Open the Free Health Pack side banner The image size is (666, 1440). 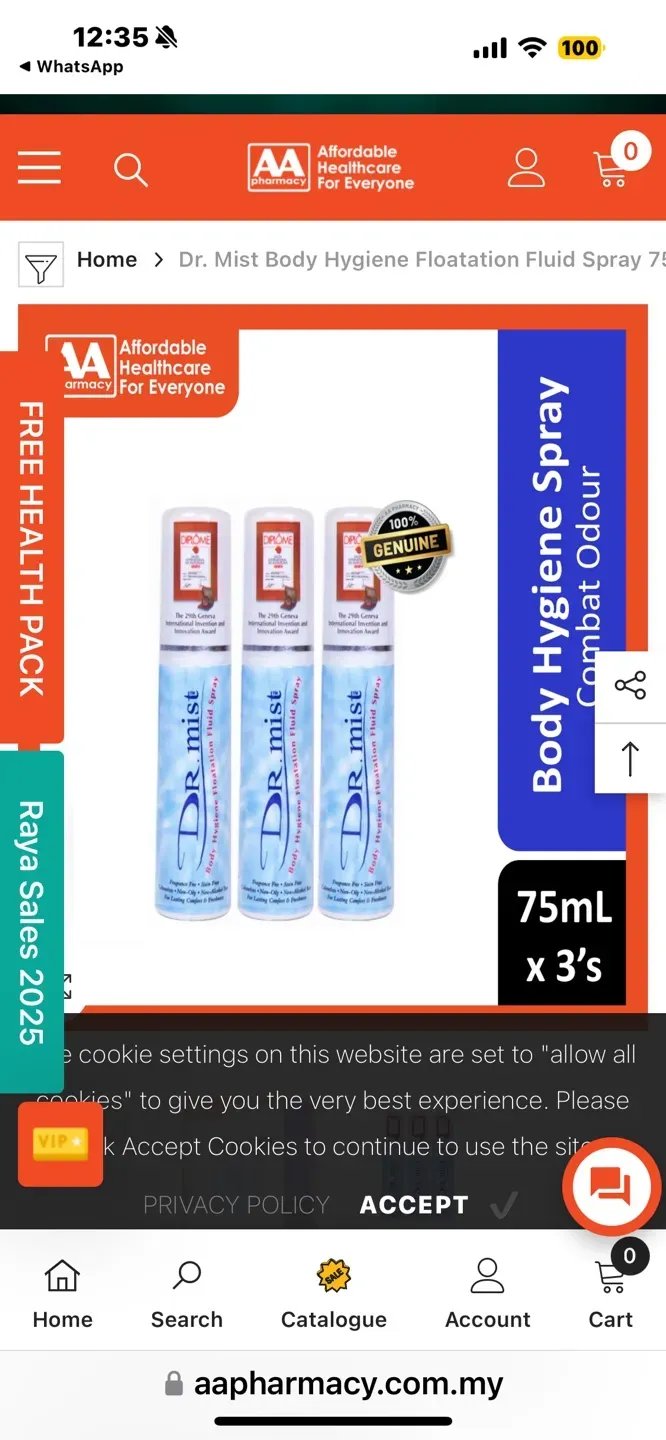point(32,548)
